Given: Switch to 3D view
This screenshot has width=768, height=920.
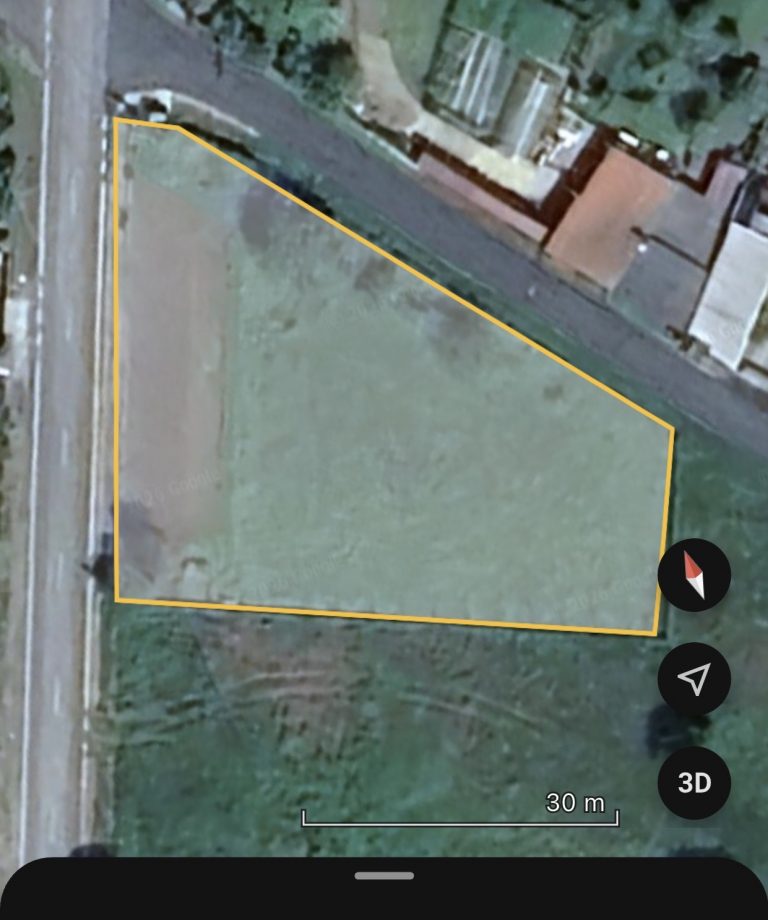Looking at the screenshot, I should pos(694,783).
